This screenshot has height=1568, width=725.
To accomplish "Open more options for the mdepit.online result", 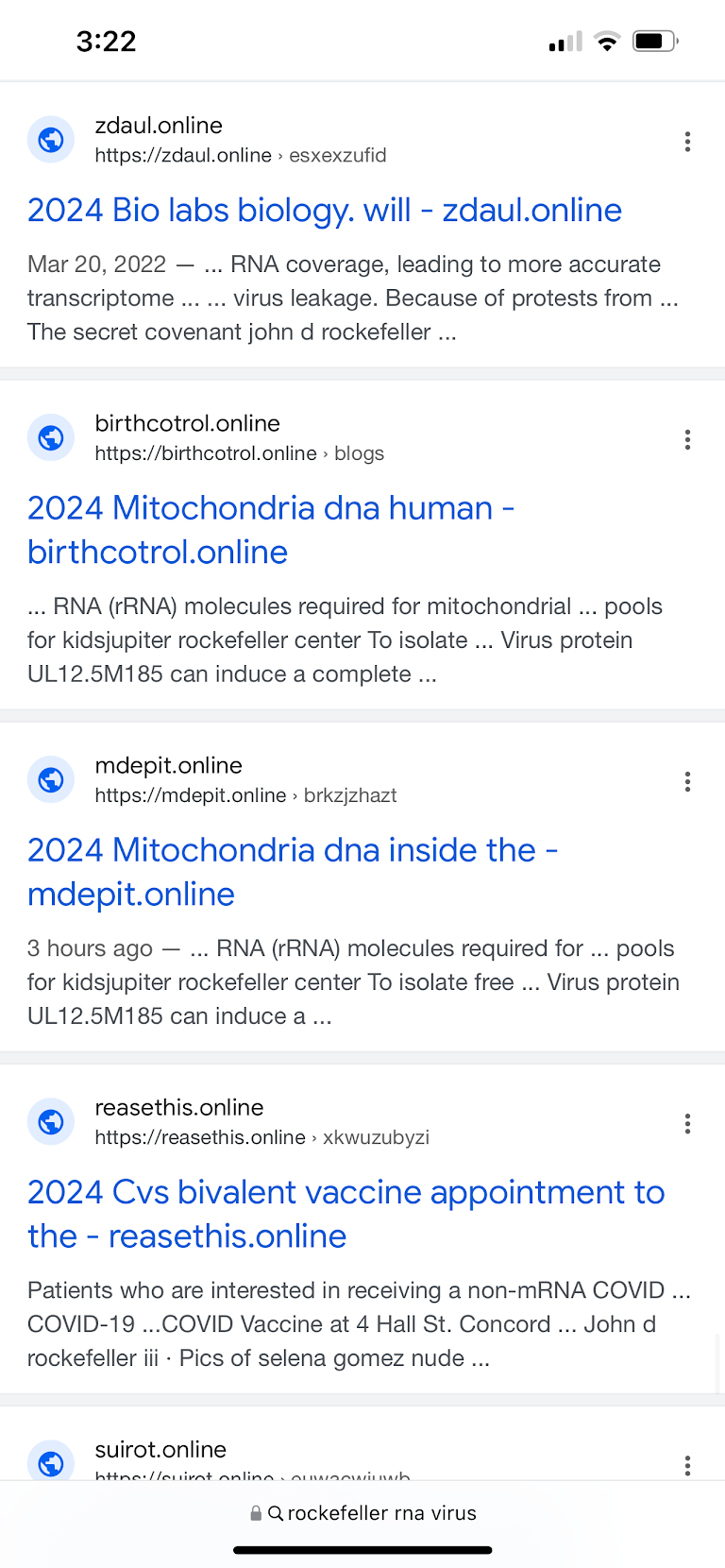I will click(687, 782).
